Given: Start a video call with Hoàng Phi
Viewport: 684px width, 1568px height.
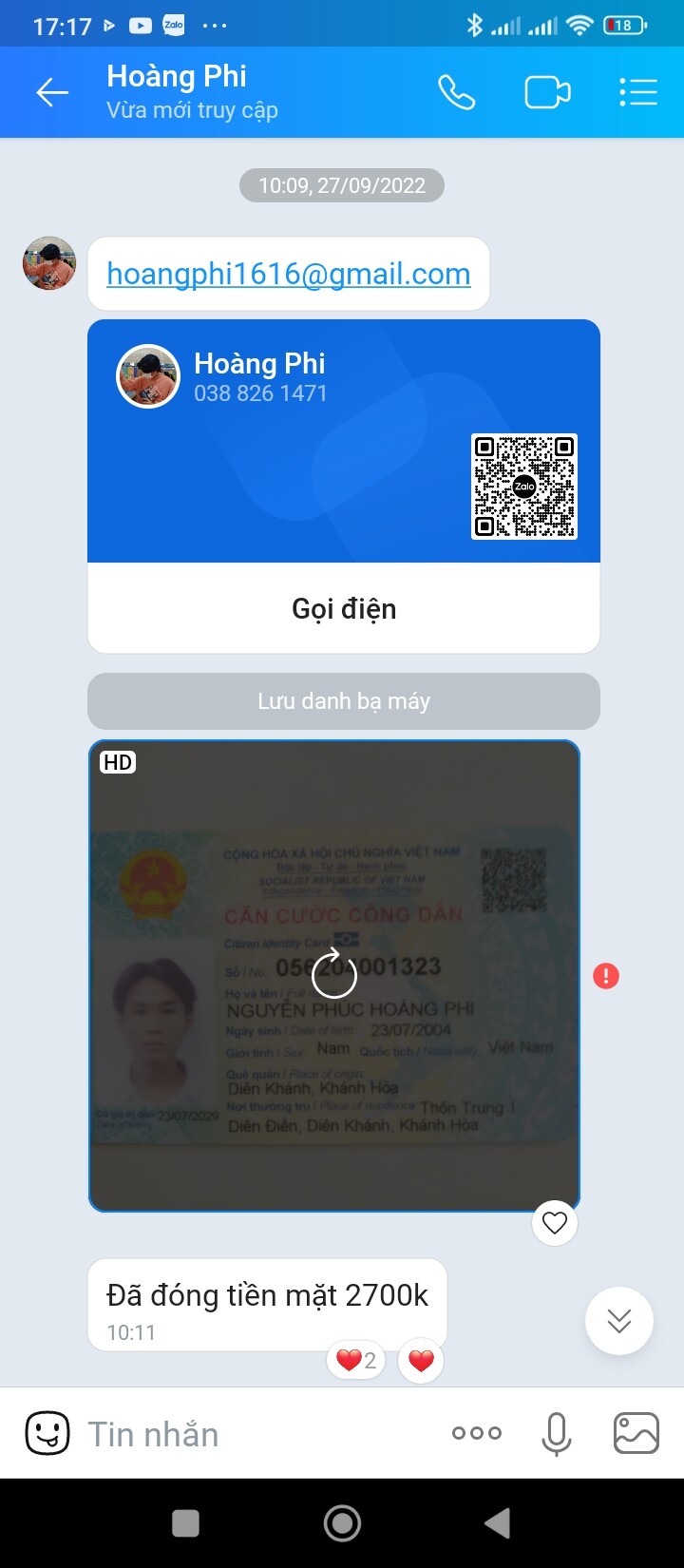Looking at the screenshot, I should (547, 92).
